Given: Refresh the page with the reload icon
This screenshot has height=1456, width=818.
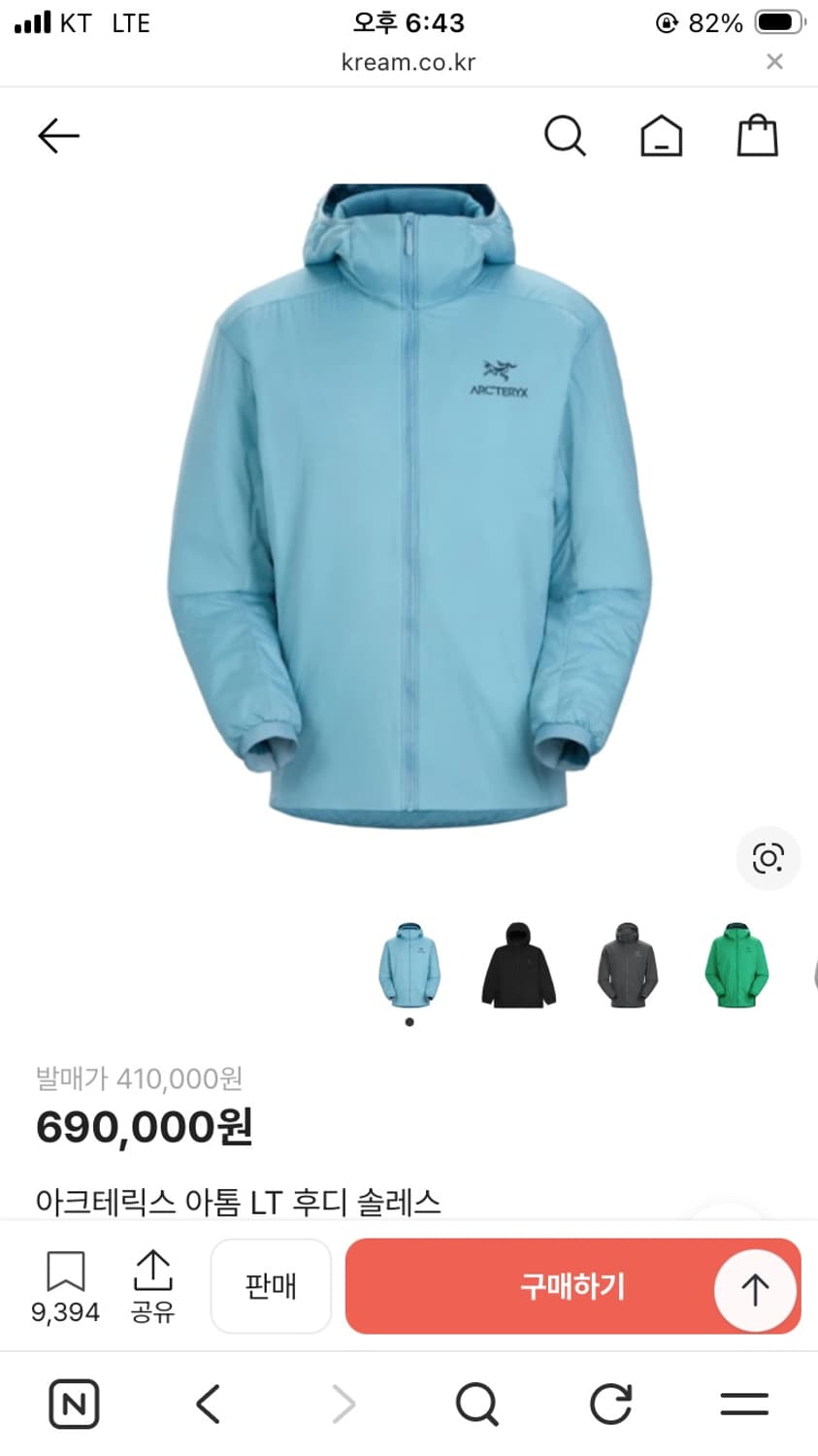Looking at the screenshot, I should 609,1404.
